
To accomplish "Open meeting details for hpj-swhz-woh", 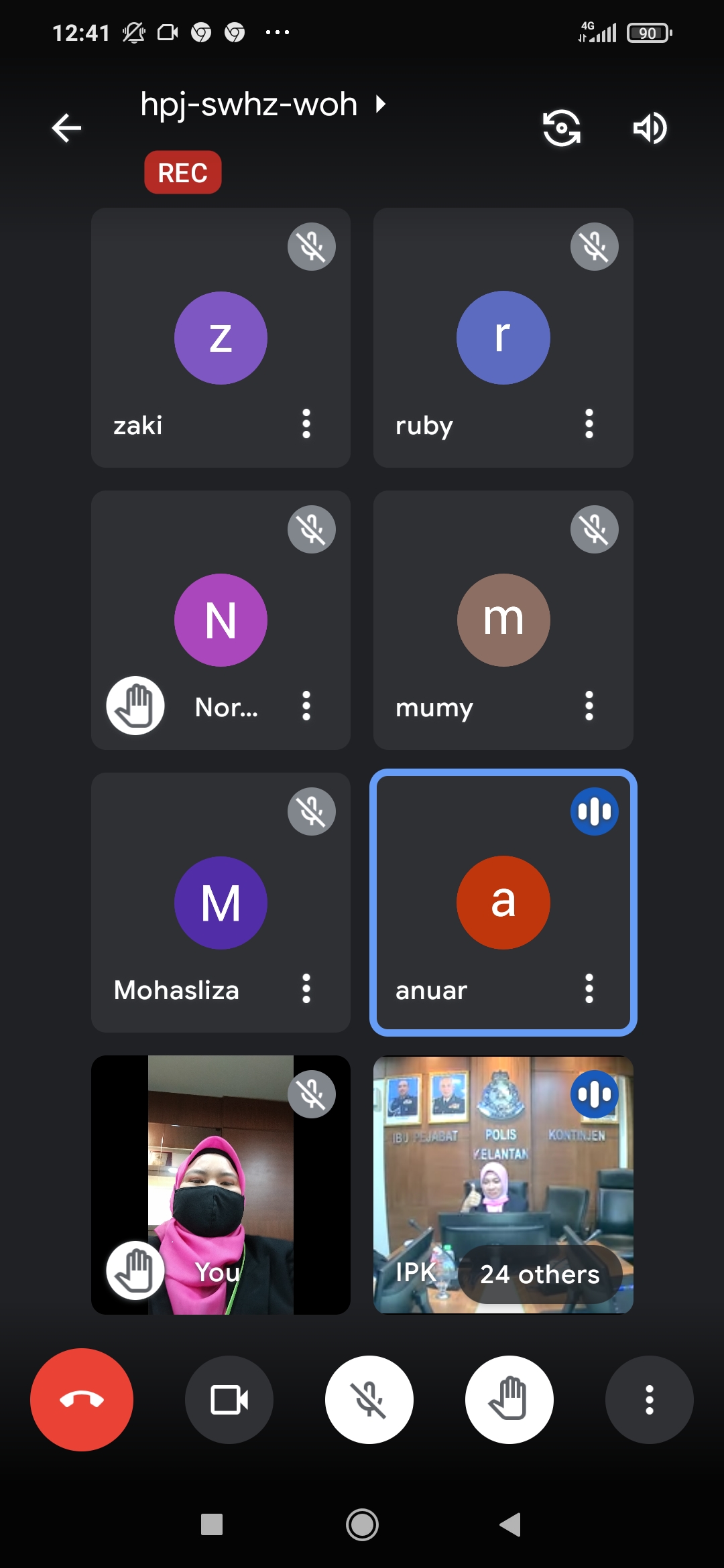I will point(263,105).
